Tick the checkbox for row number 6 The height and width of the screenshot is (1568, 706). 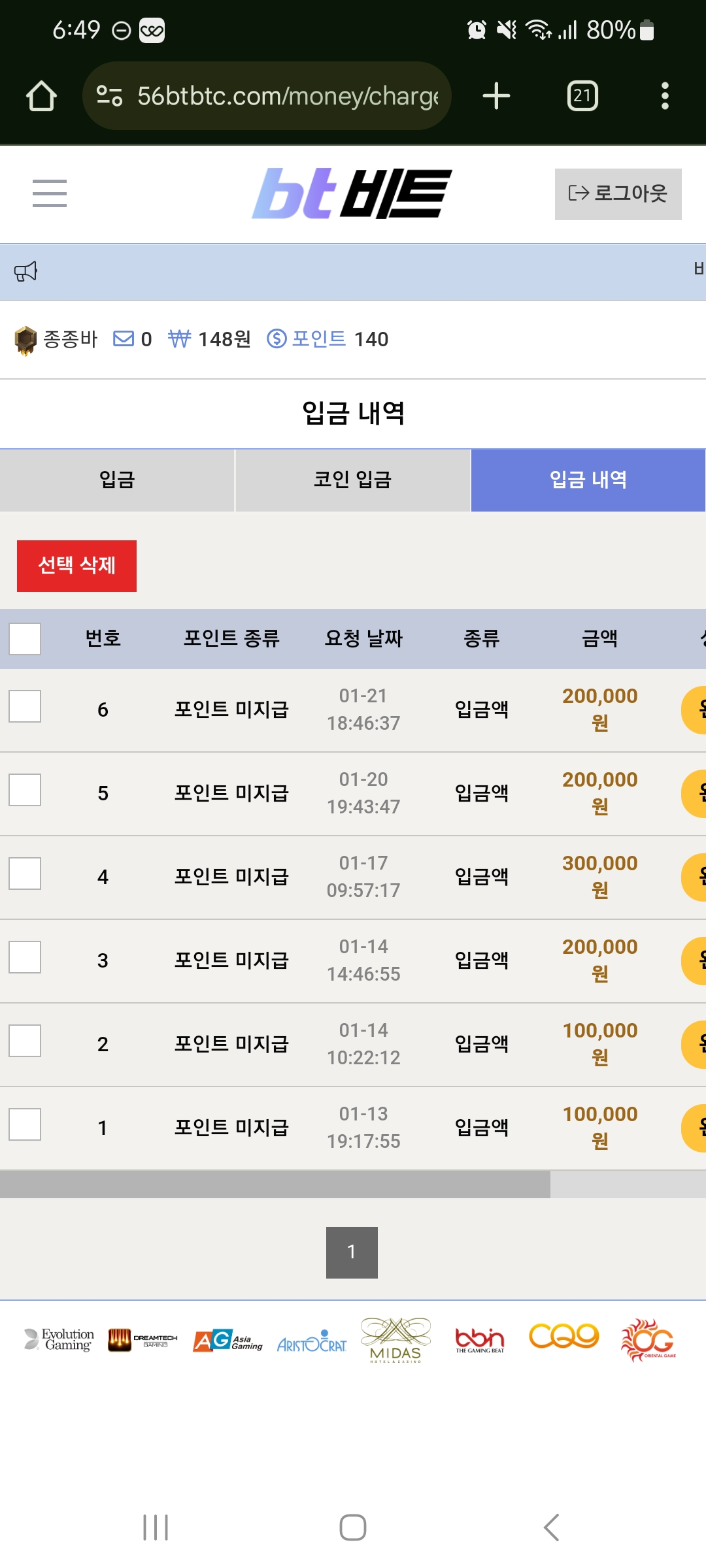click(25, 706)
